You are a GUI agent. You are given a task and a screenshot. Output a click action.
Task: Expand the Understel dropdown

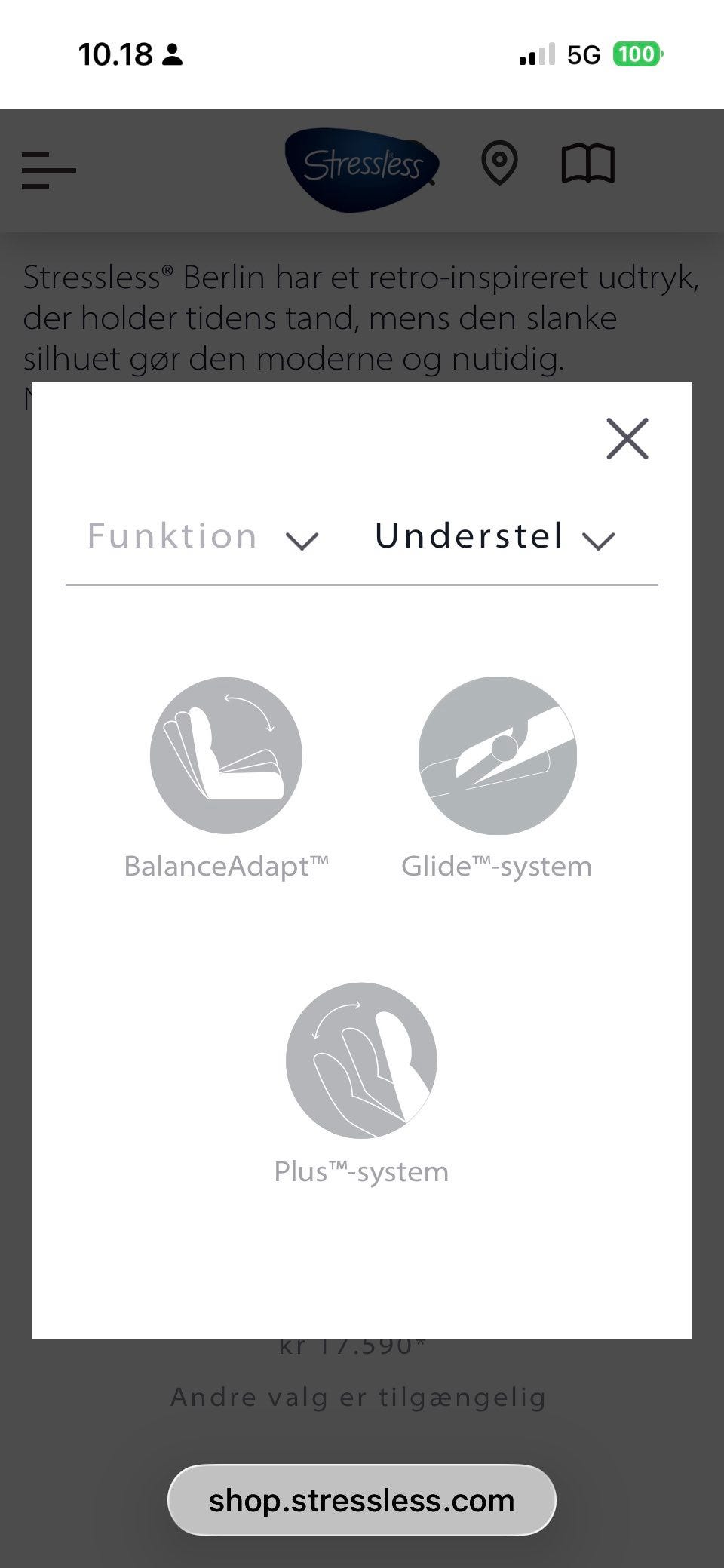click(495, 536)
